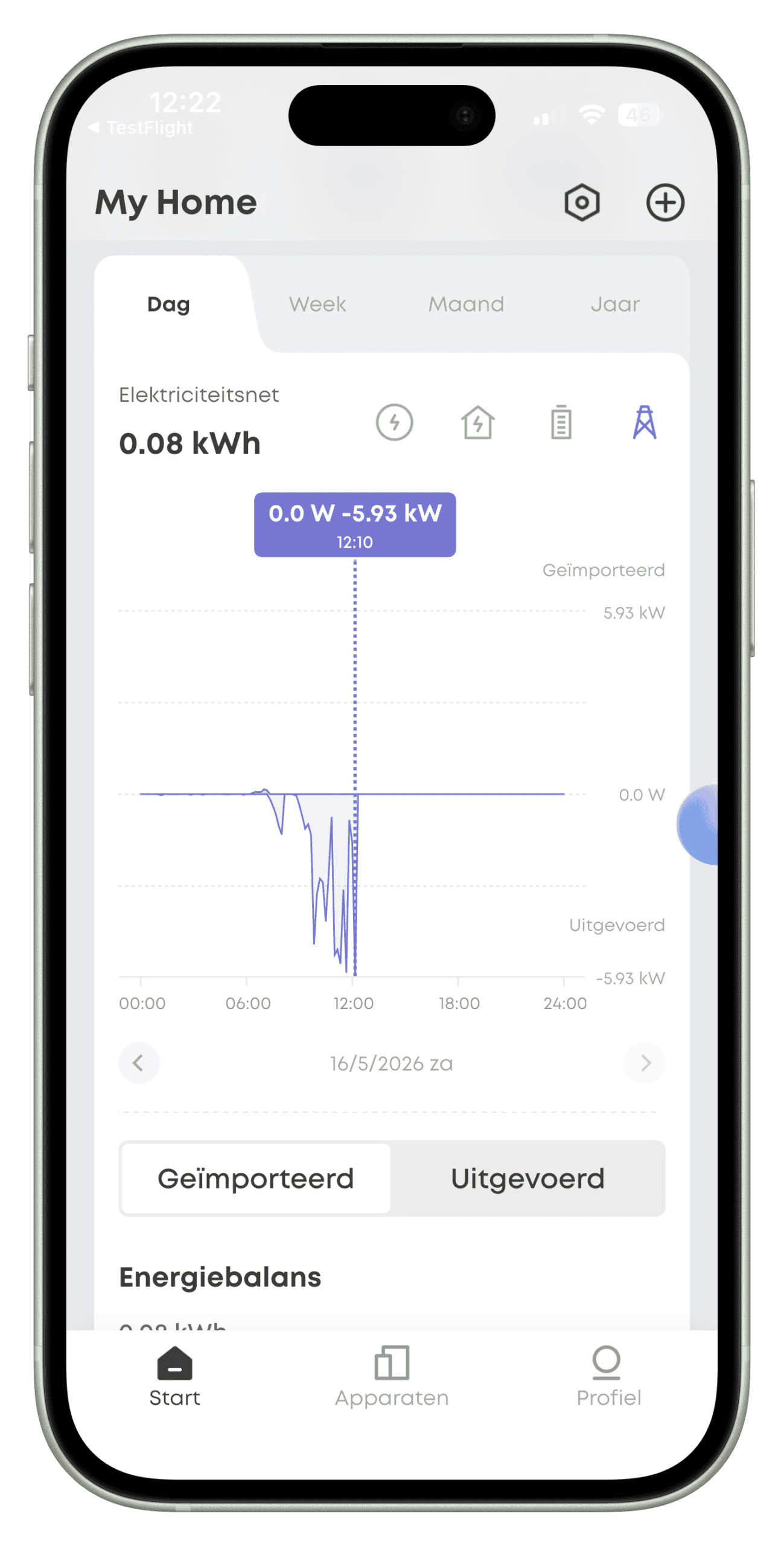Go to the next day
The height and width of the screenshot is (1546, 784).
pos(645,1062)
